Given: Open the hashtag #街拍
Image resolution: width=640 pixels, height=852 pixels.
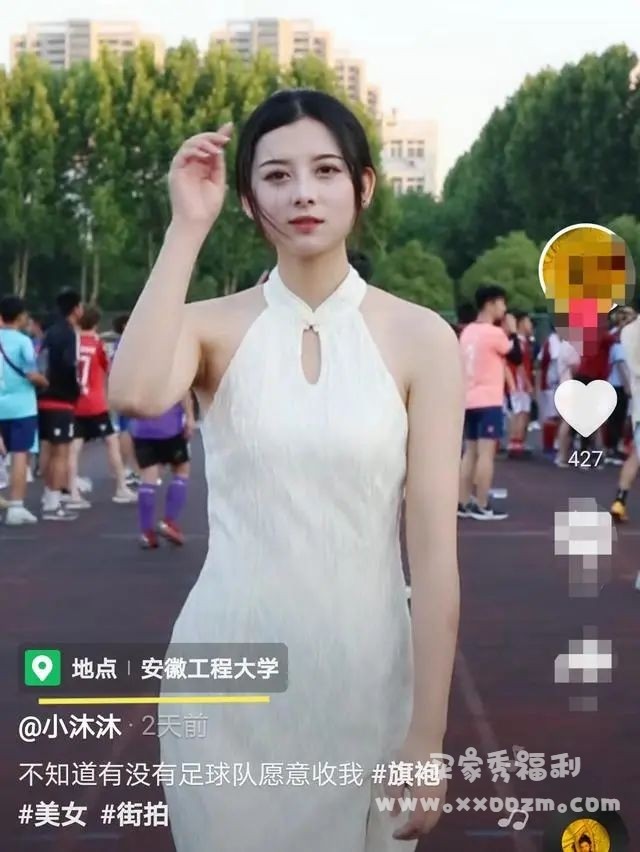Looking at the screenshot, I should coord(134,814).
